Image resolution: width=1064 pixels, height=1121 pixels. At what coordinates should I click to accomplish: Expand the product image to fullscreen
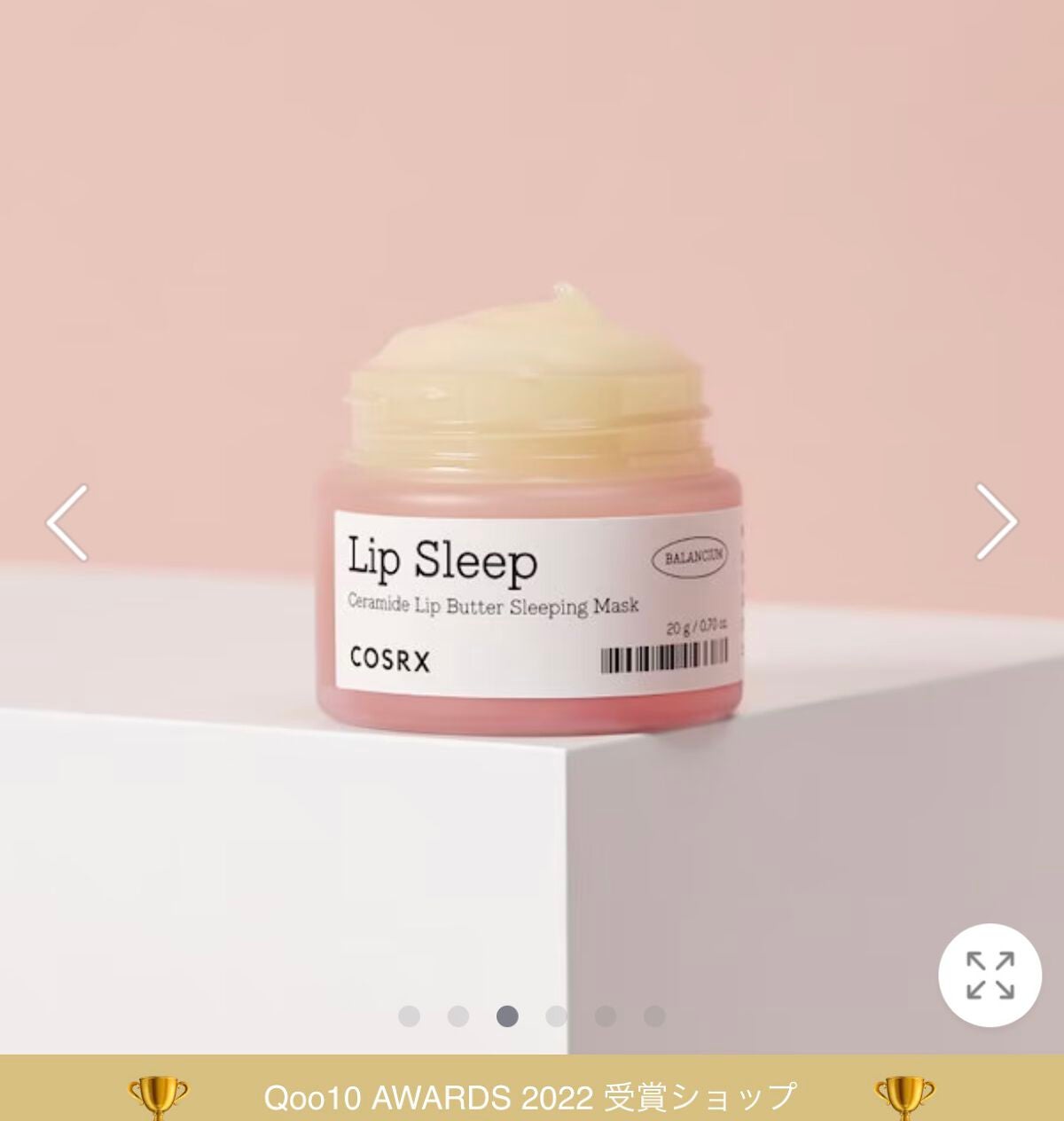point(990,976)
